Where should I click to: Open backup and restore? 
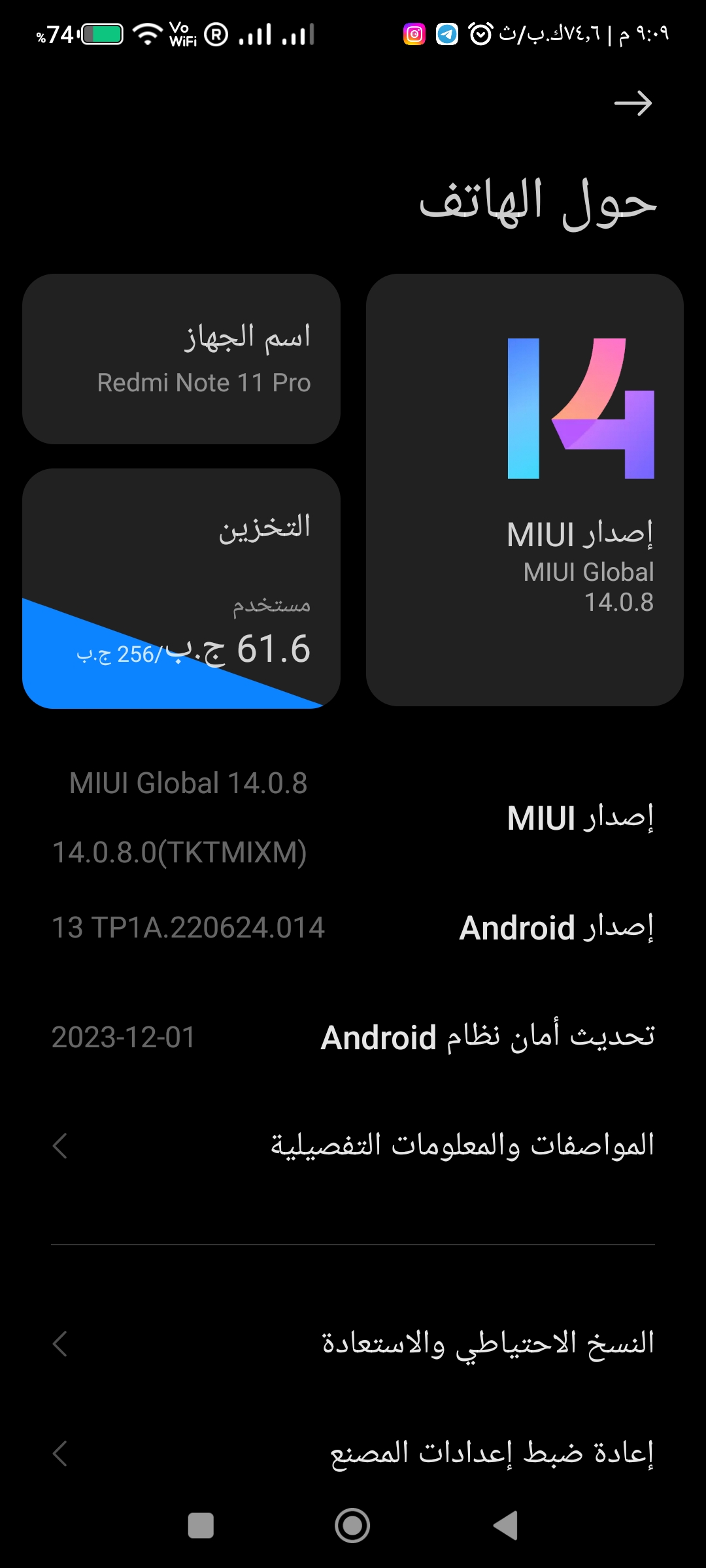point(353,1344)
